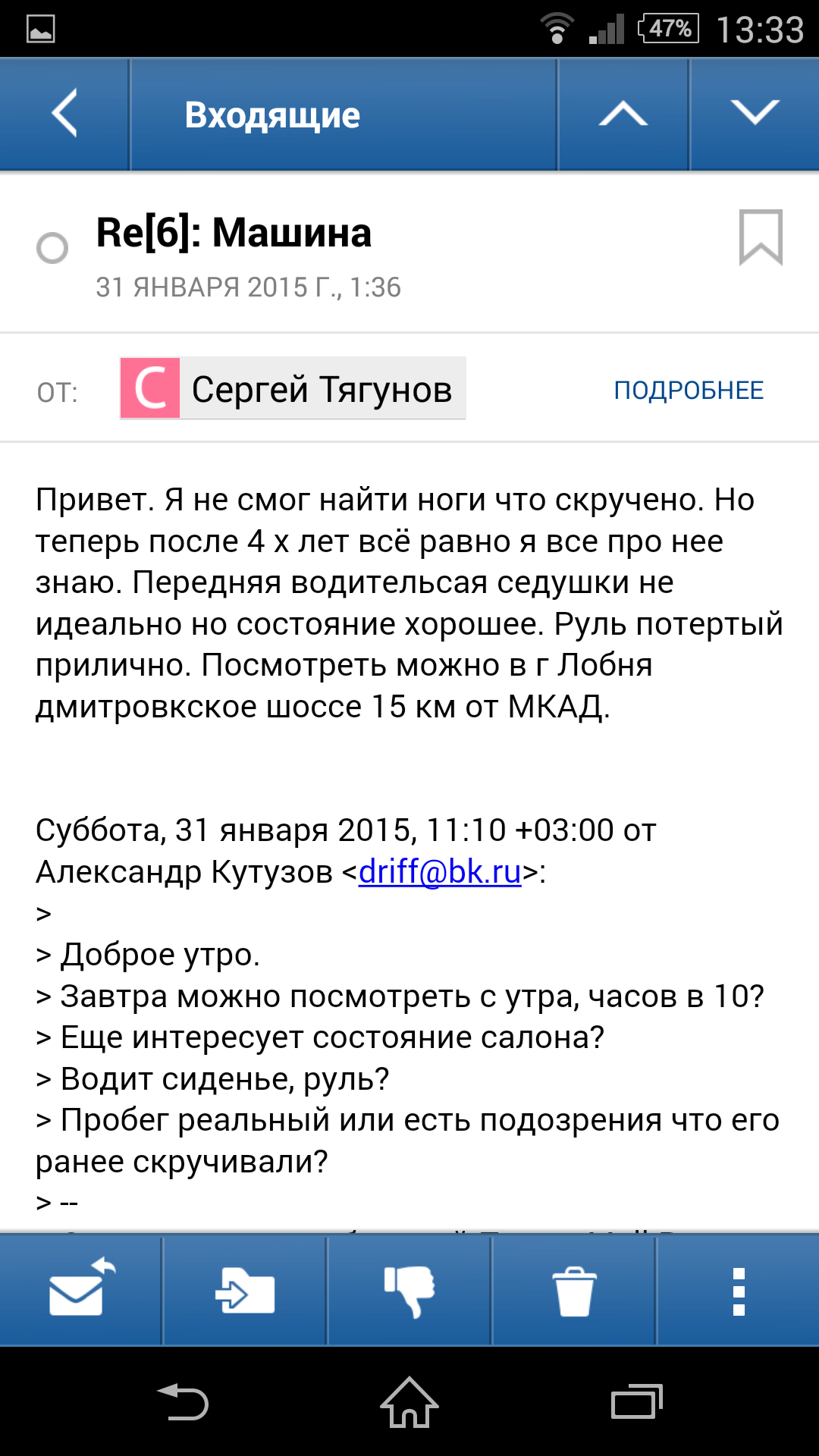Open the driff@bk.ru email link
The width and height of the screenshot is (819, 1456).
(440, 871)
